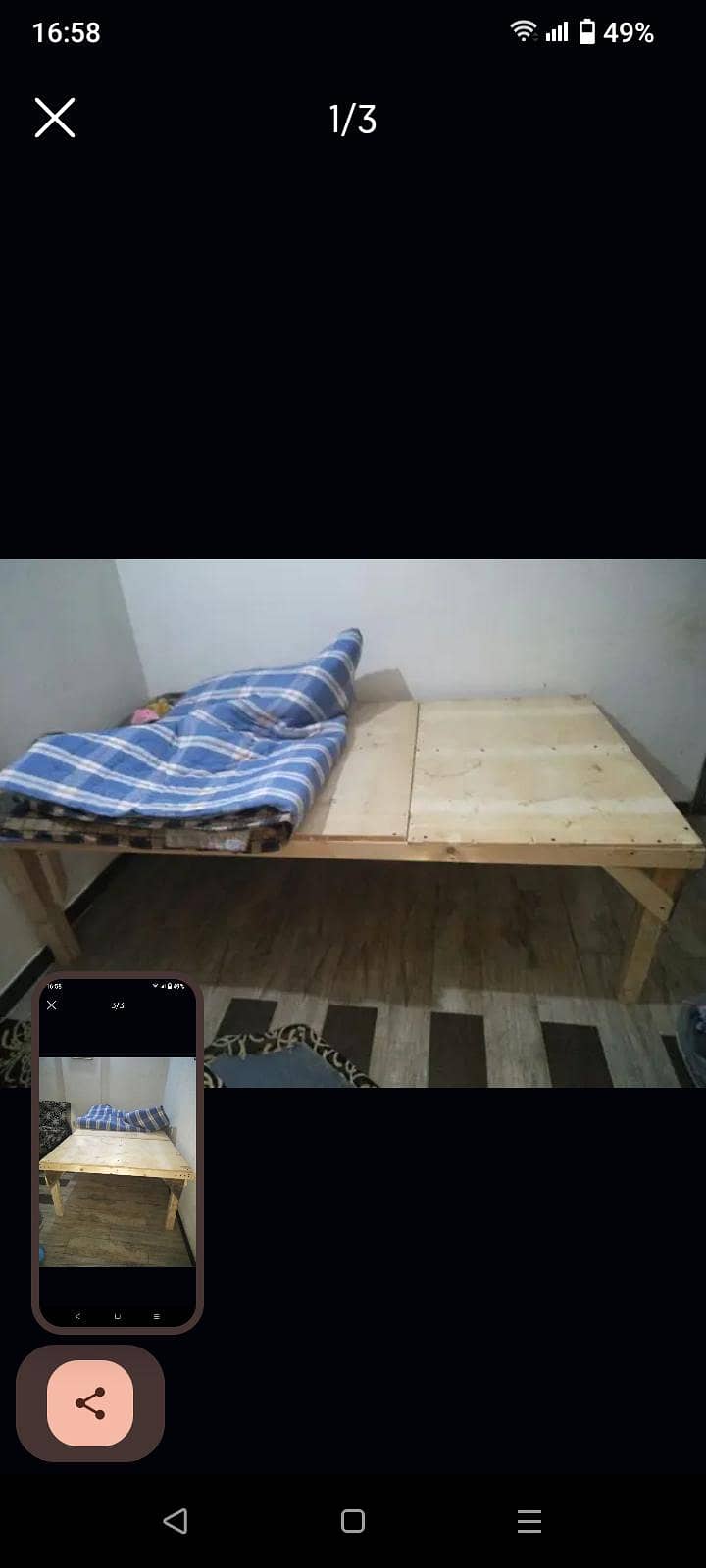Close the image viewer
The width and height of the screenshot is (706, 1568).
click(55, 118)
